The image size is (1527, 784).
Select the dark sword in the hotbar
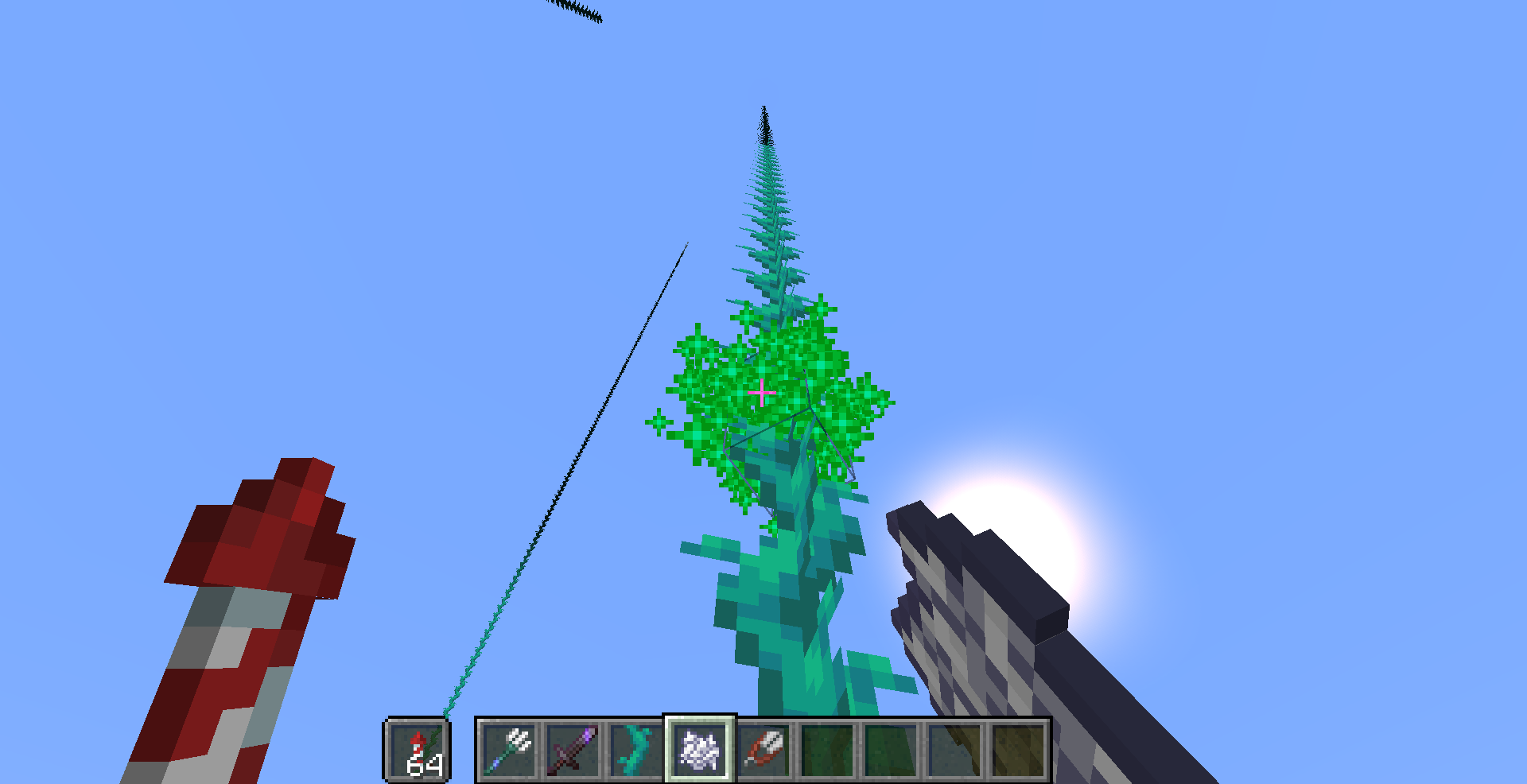click(573, 750)
